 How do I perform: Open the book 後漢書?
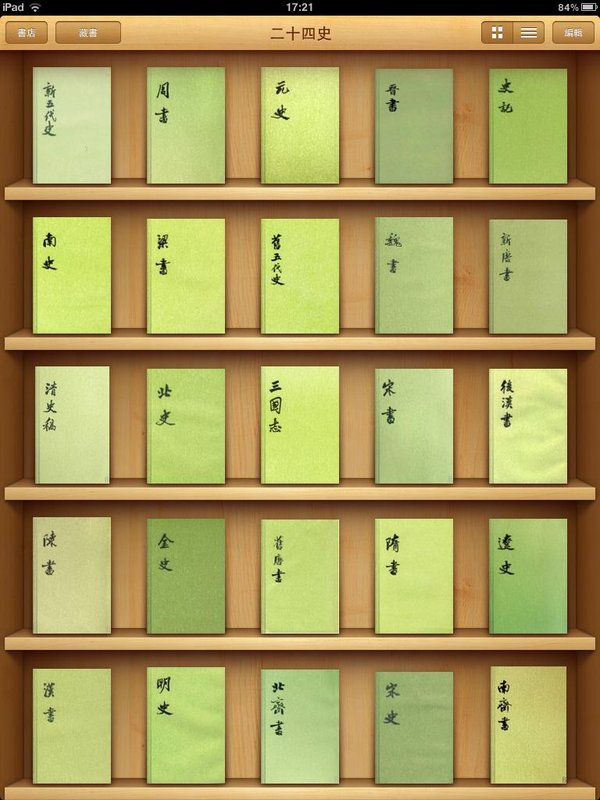(x=528, y=425)
